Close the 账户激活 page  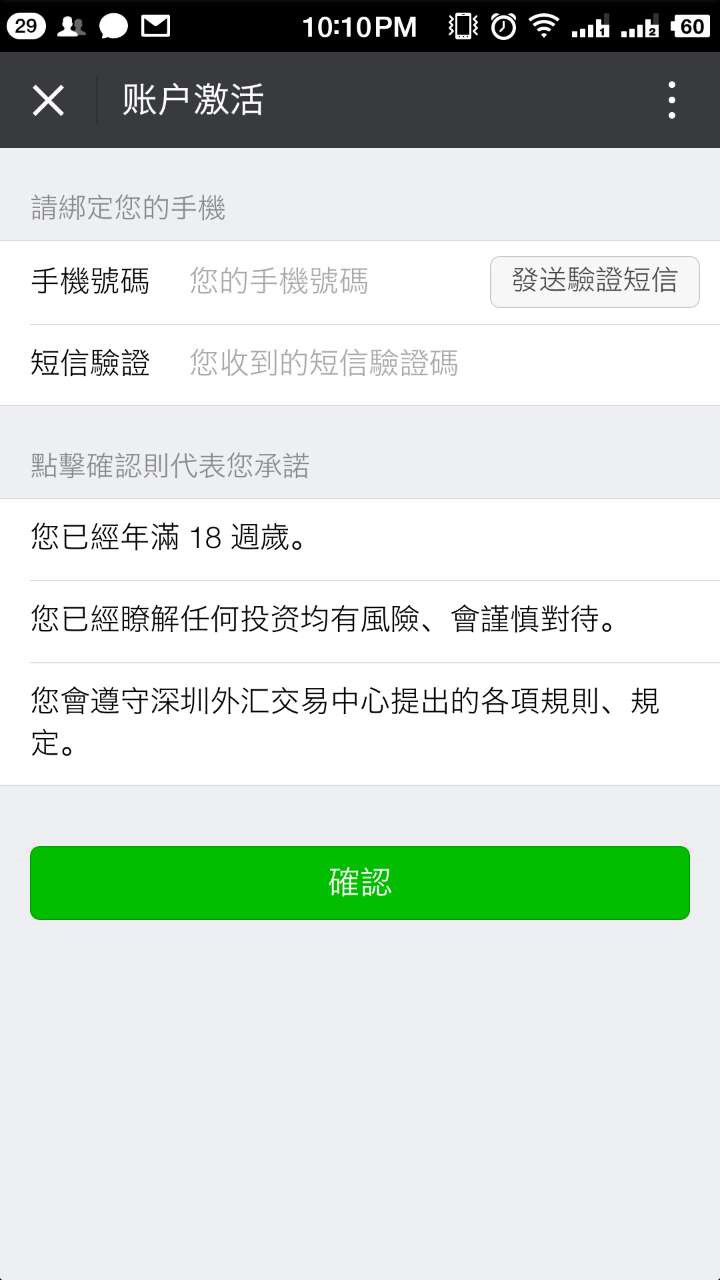tap(48, 100)
